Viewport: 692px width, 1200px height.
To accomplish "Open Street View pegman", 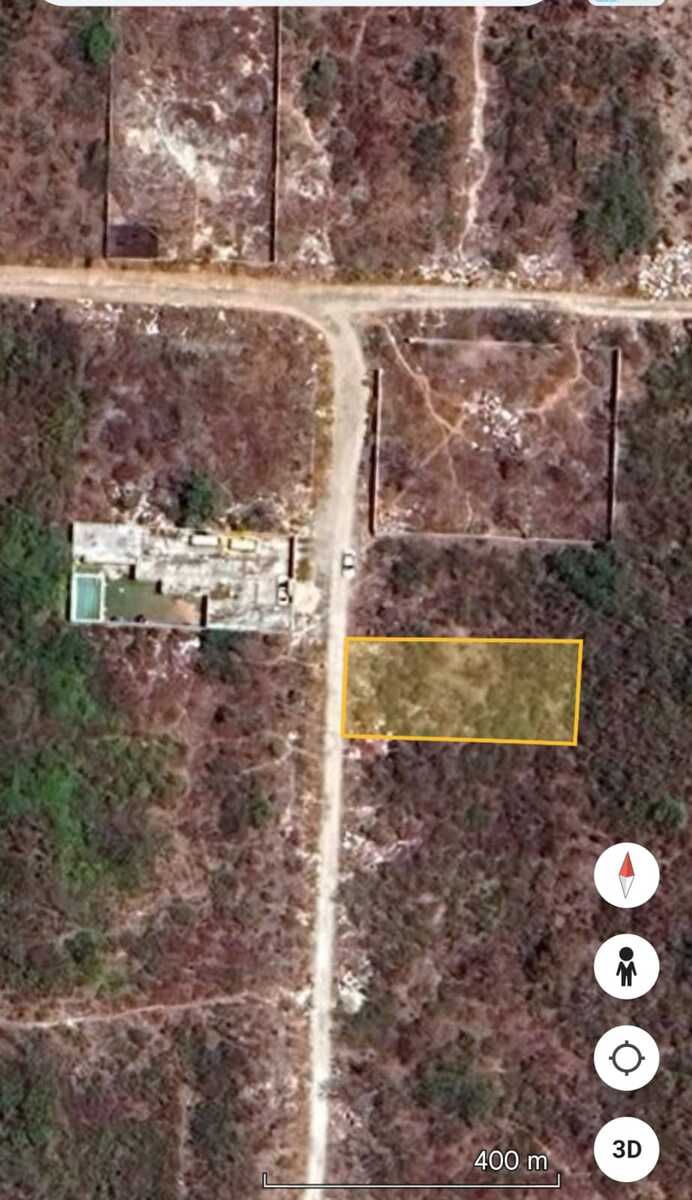I will coord(626,966).
